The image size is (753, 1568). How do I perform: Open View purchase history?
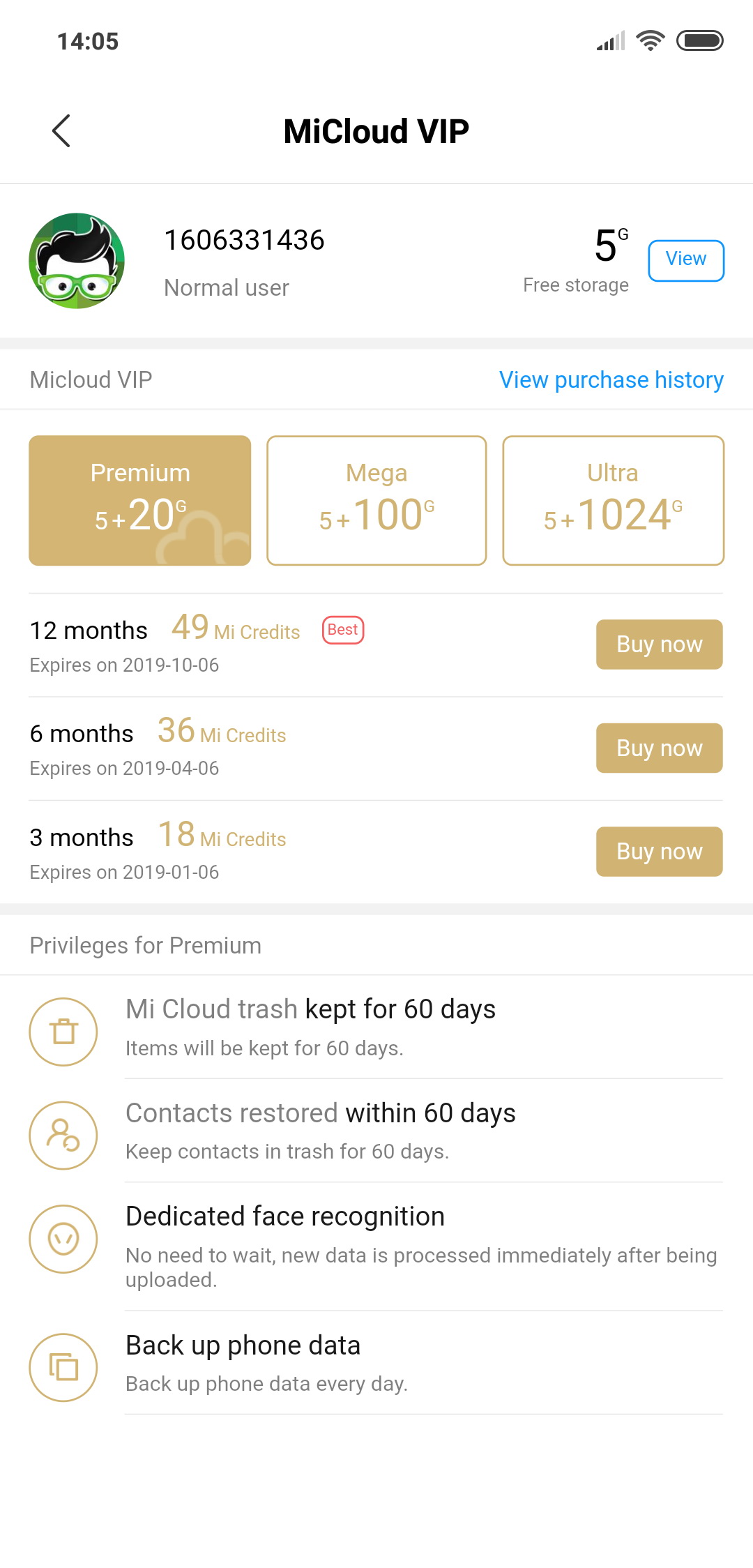(611, 380)
